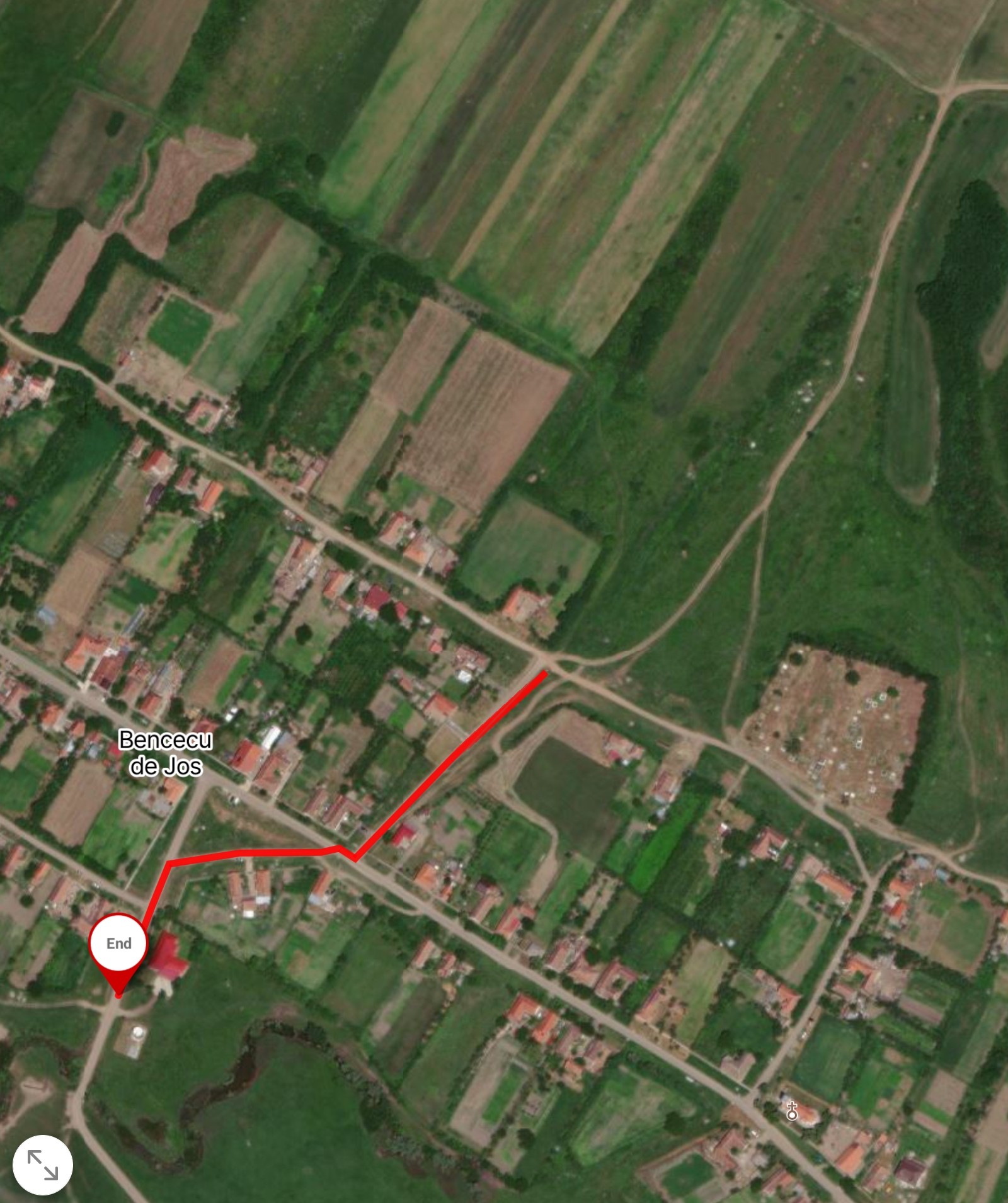Image resolution: width=1008 pixels, height=1203 pixels.
Task: Expand the map to full screen
Action: pos(43,1165)
